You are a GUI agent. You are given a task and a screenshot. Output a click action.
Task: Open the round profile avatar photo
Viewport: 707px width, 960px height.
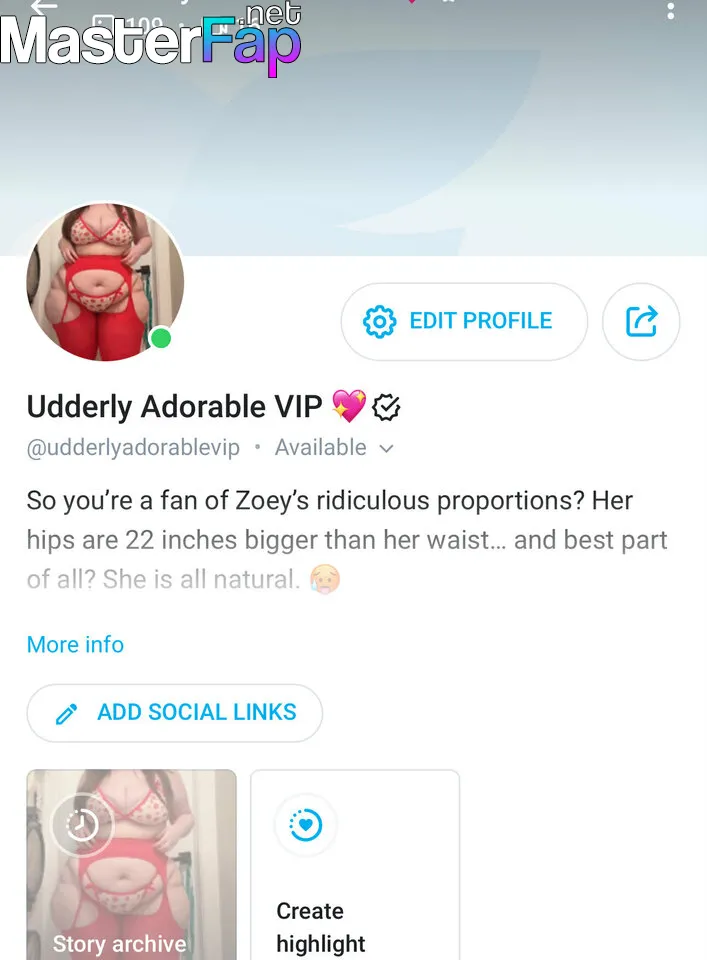pos(104,283)
